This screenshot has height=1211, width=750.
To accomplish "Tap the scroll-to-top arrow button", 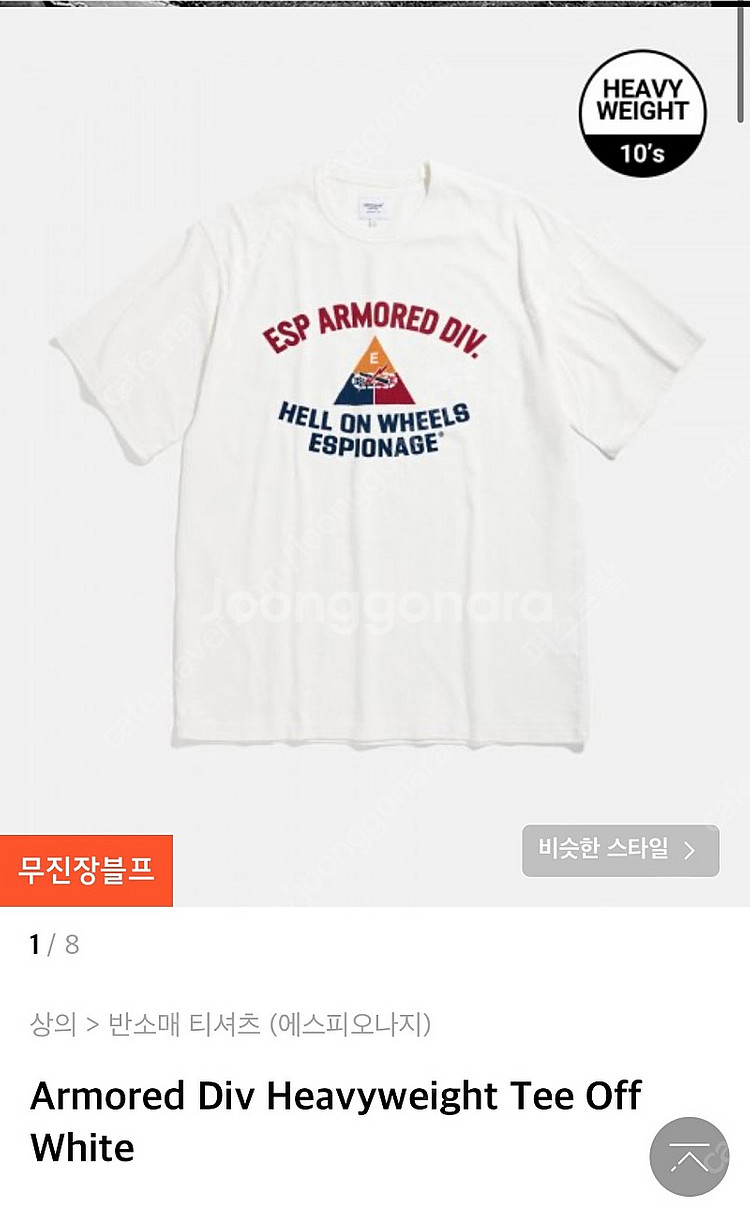I will pyautogui.click(x=690, y=1156).
